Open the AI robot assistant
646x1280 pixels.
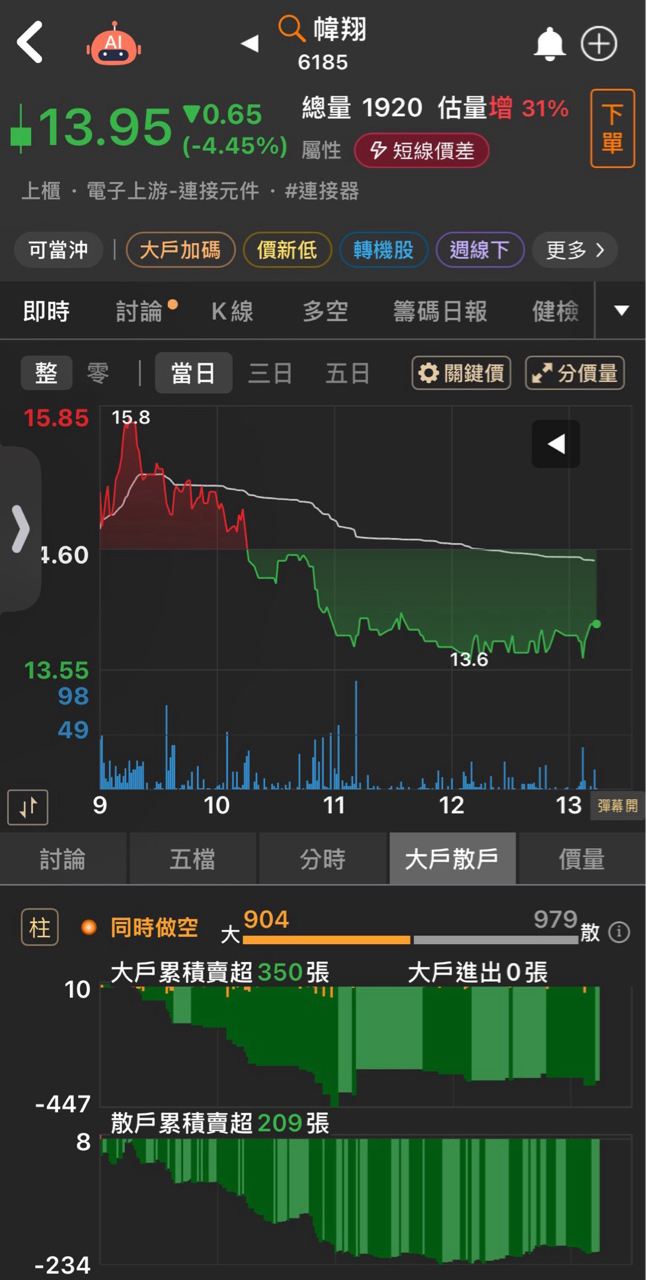115,44
